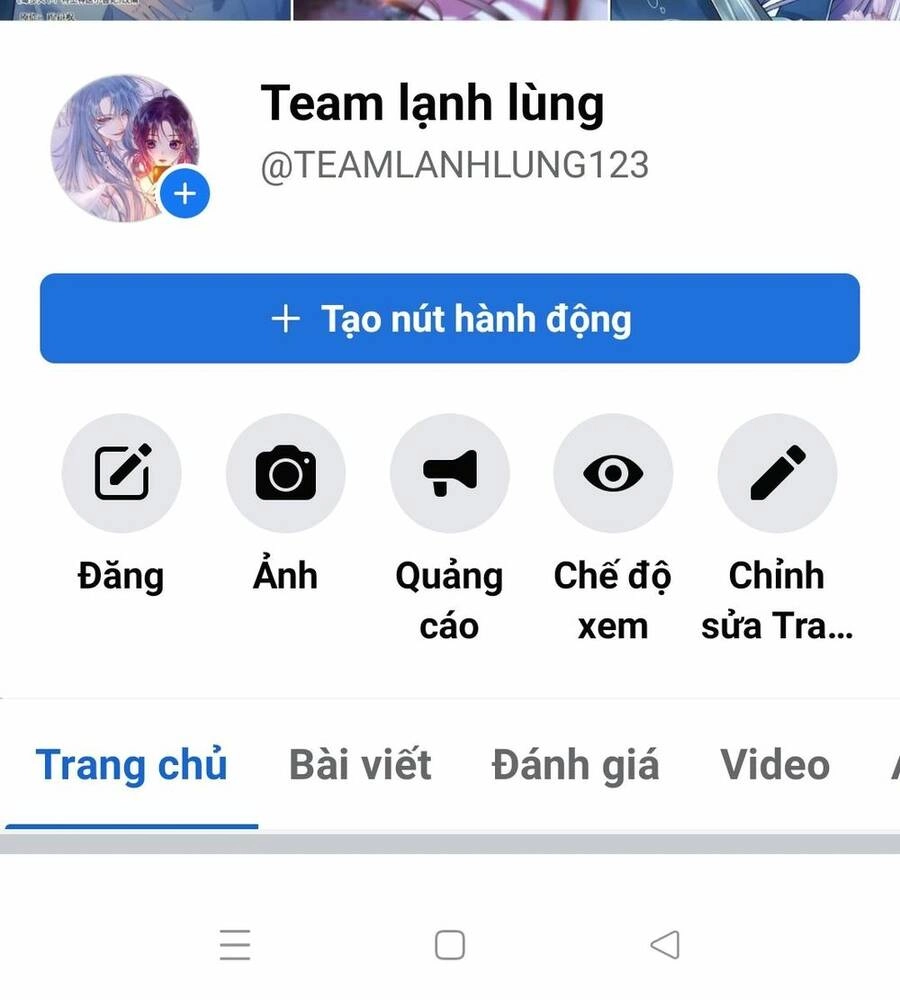Image resolution: width=900 pixels, height=1000 pixels.
Task: Open the Android recent apps button
Action: [234, 943]
